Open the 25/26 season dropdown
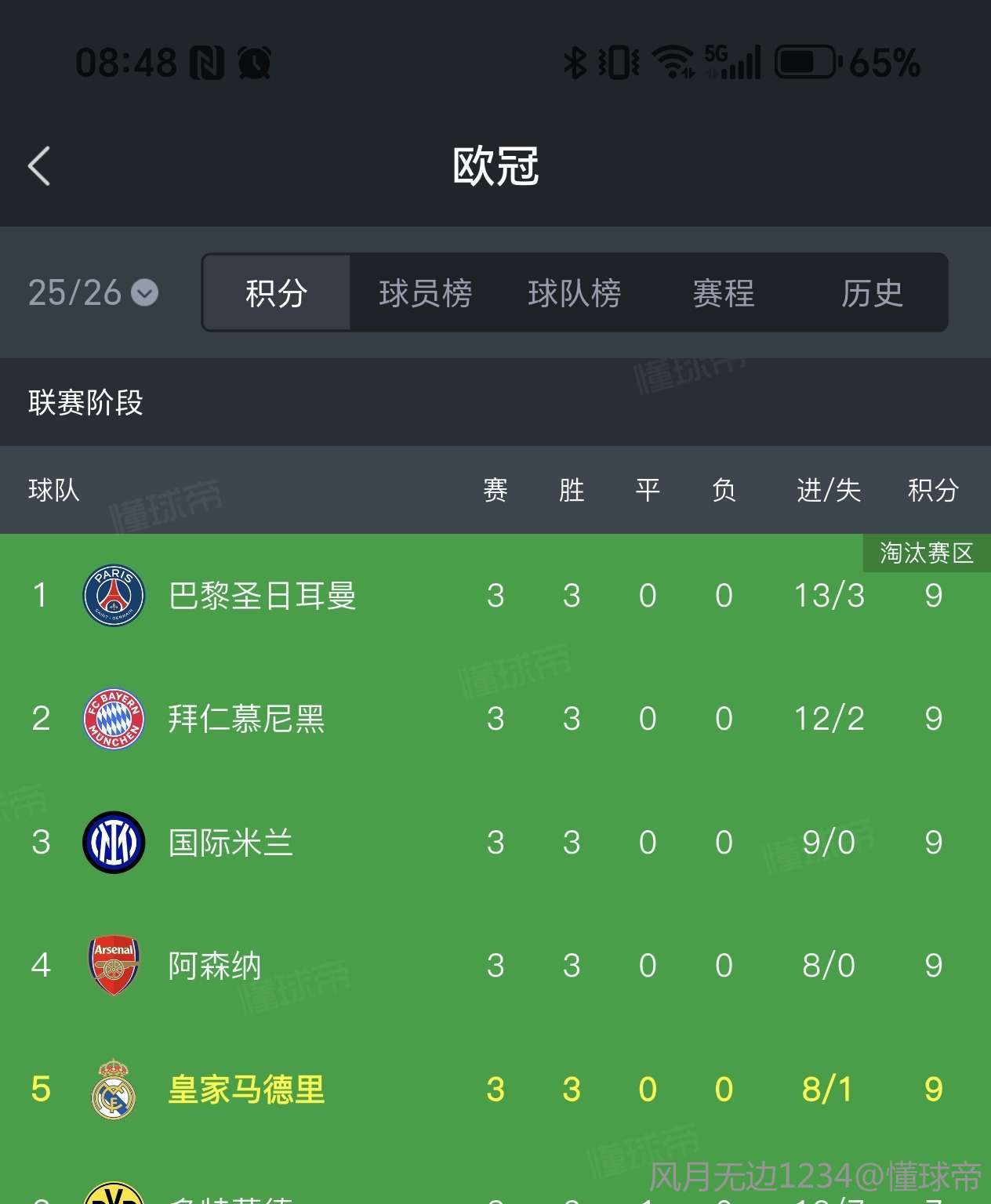The height and width of the screenshot is (1204, 991). 93,293
